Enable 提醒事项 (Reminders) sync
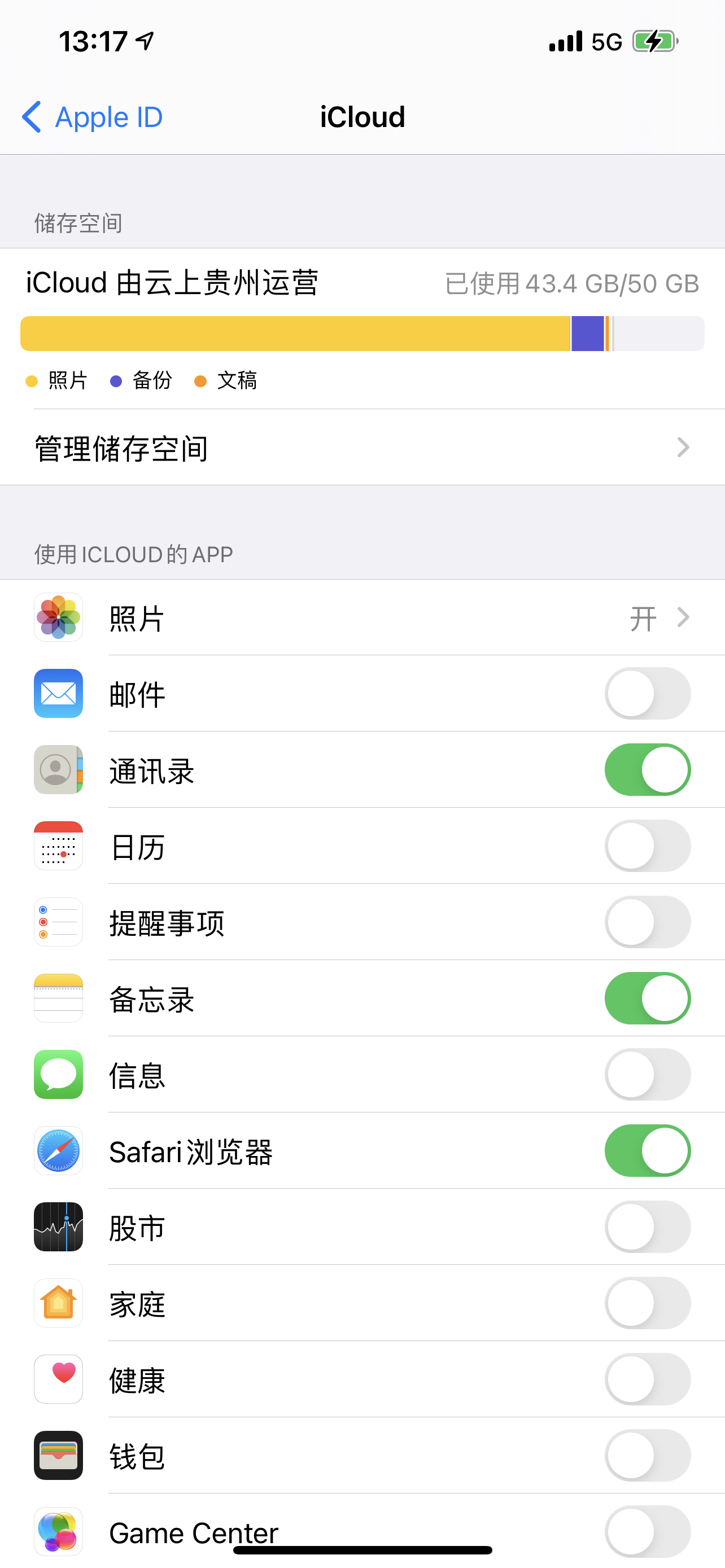The width and height of the screenshot is (725, 1568). pos(647,922)
